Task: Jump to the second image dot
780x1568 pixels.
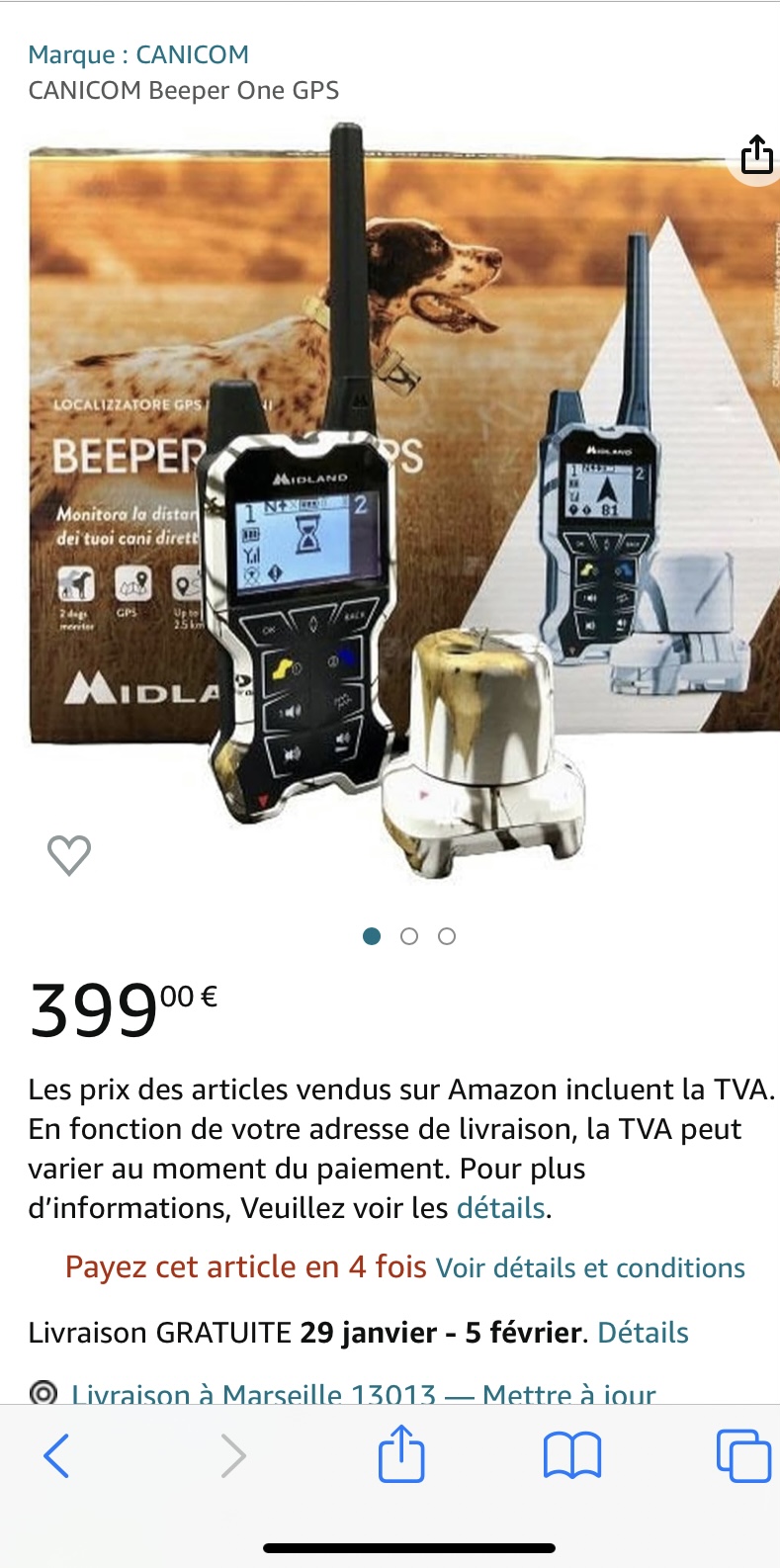Action: point(409,936)
